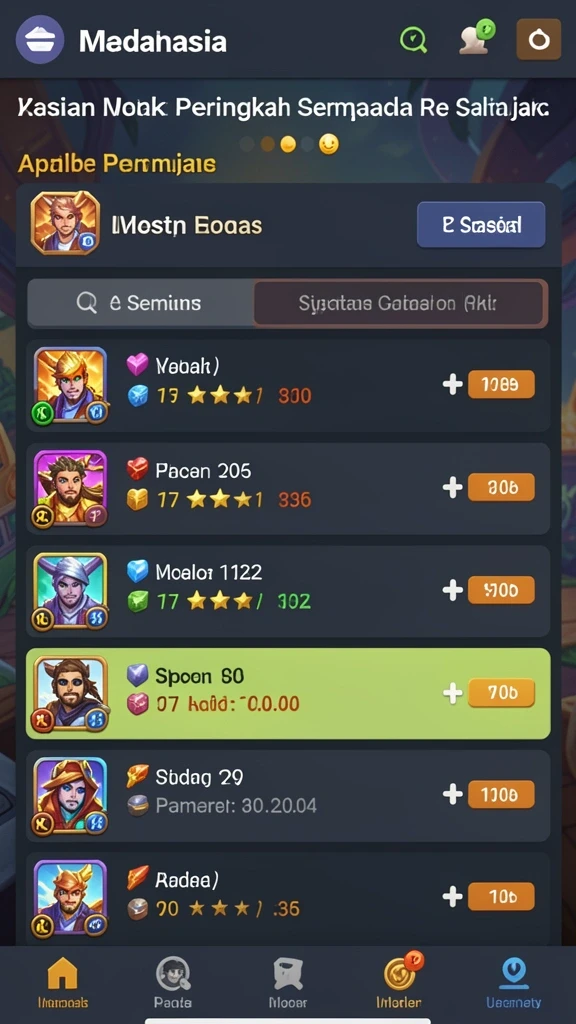Select the e Semiins search tab

(140, 303)
